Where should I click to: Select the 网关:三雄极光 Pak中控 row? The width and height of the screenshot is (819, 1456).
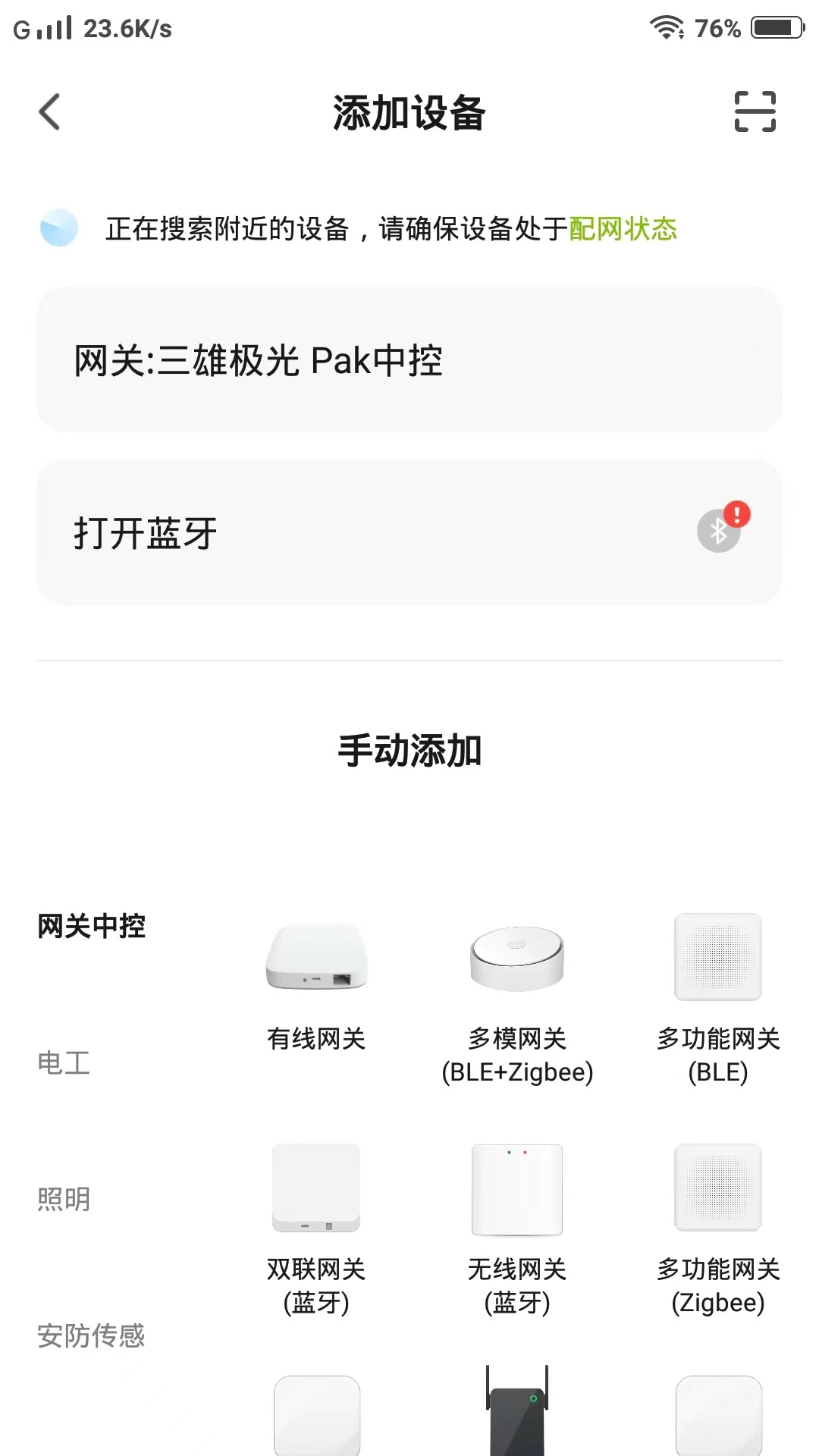[x=409, y=359]
